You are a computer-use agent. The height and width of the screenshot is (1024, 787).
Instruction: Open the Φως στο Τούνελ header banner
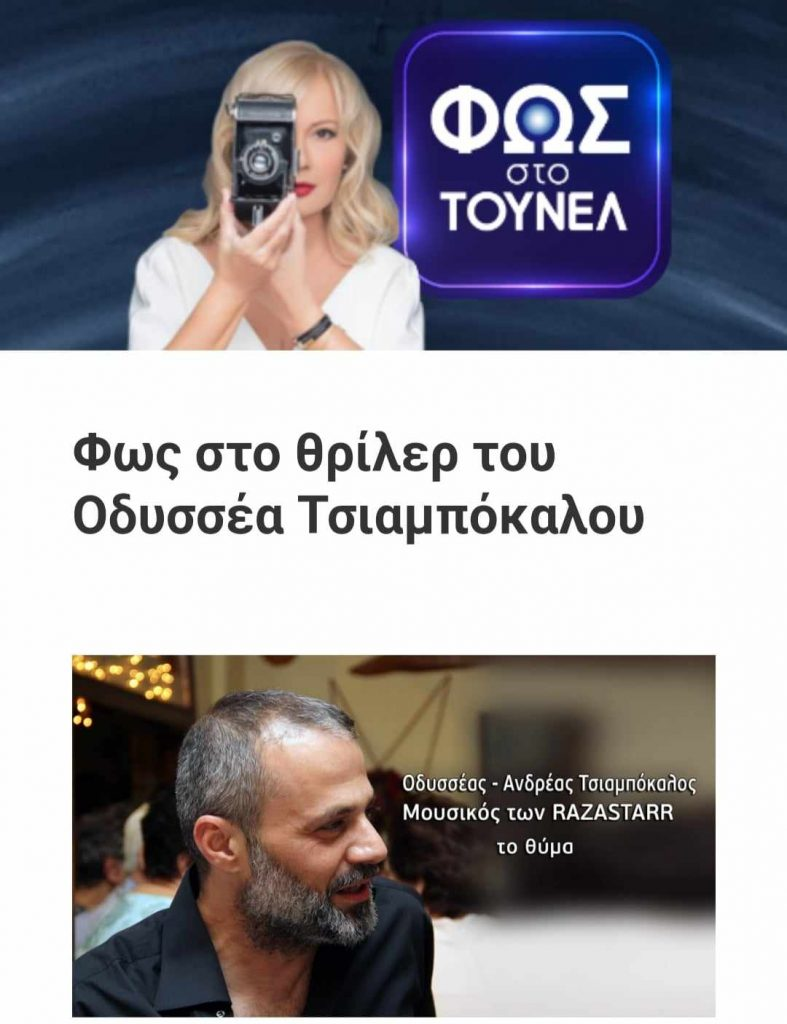coord(393,175)
